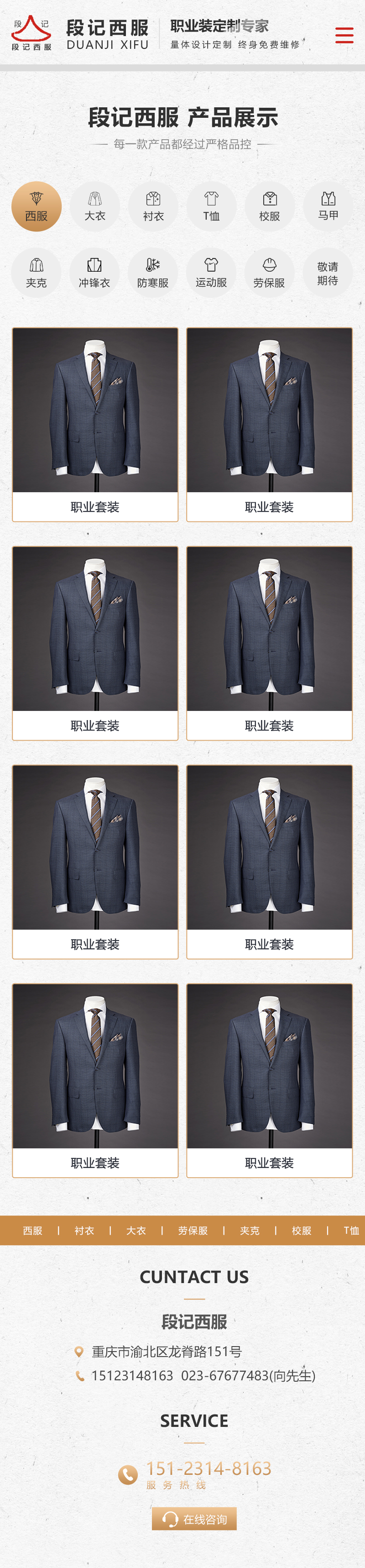The height and width of the screenshot is (1568, 365).
Task: Open the 劳保服 category chip
Action: pyautogui.click(x=270, y=274)
